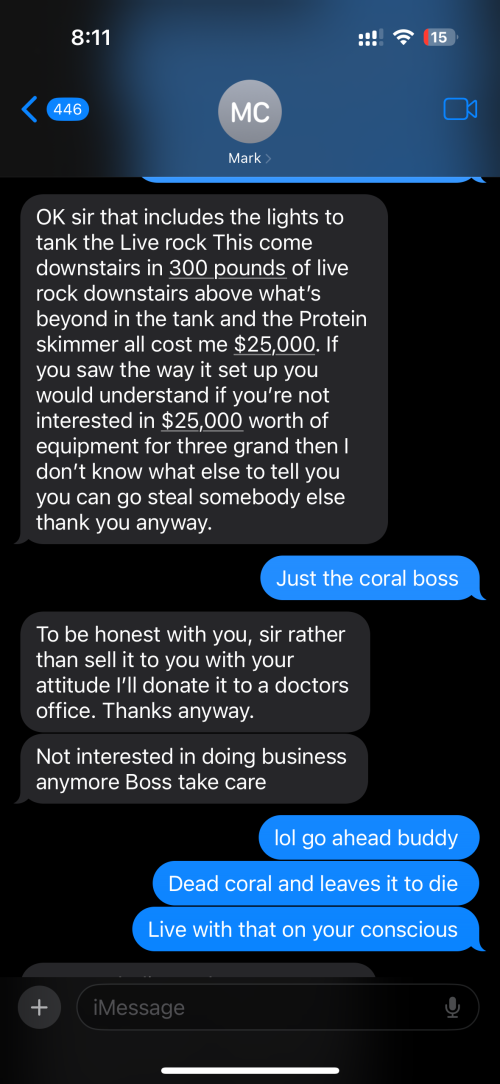Start a FaceTime video call with Mark
The height and width of the screenshot is (1084, 500).
pos(459,109)
